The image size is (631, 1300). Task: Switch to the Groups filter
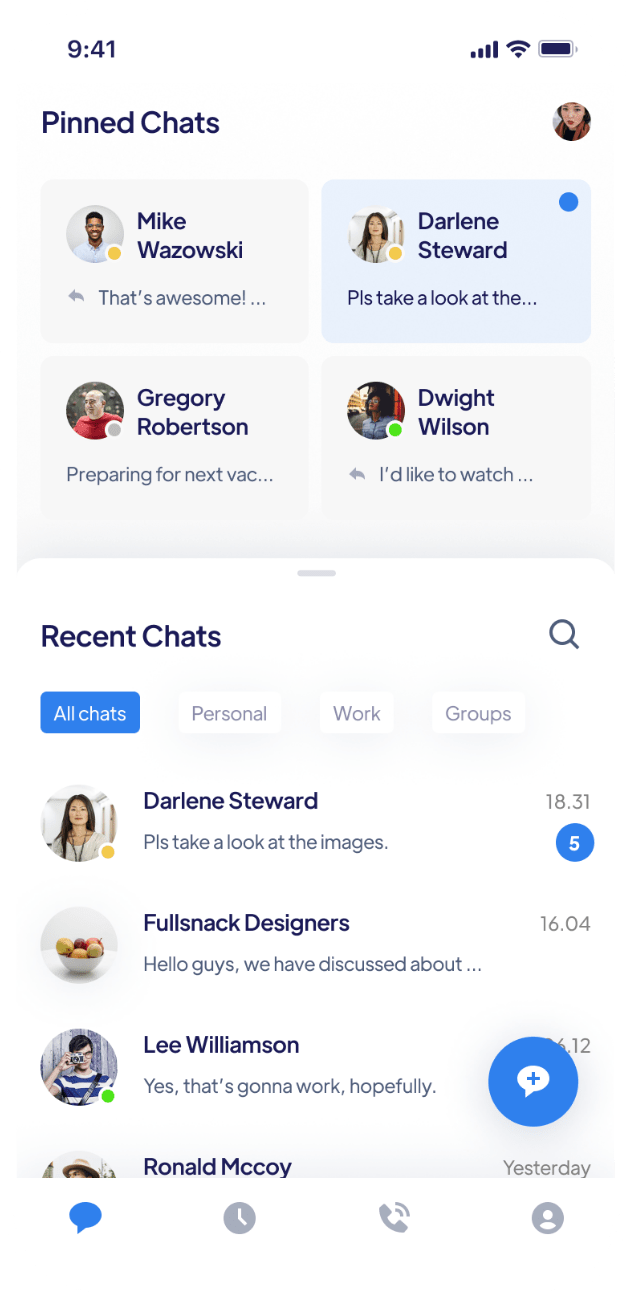(478, 713)
